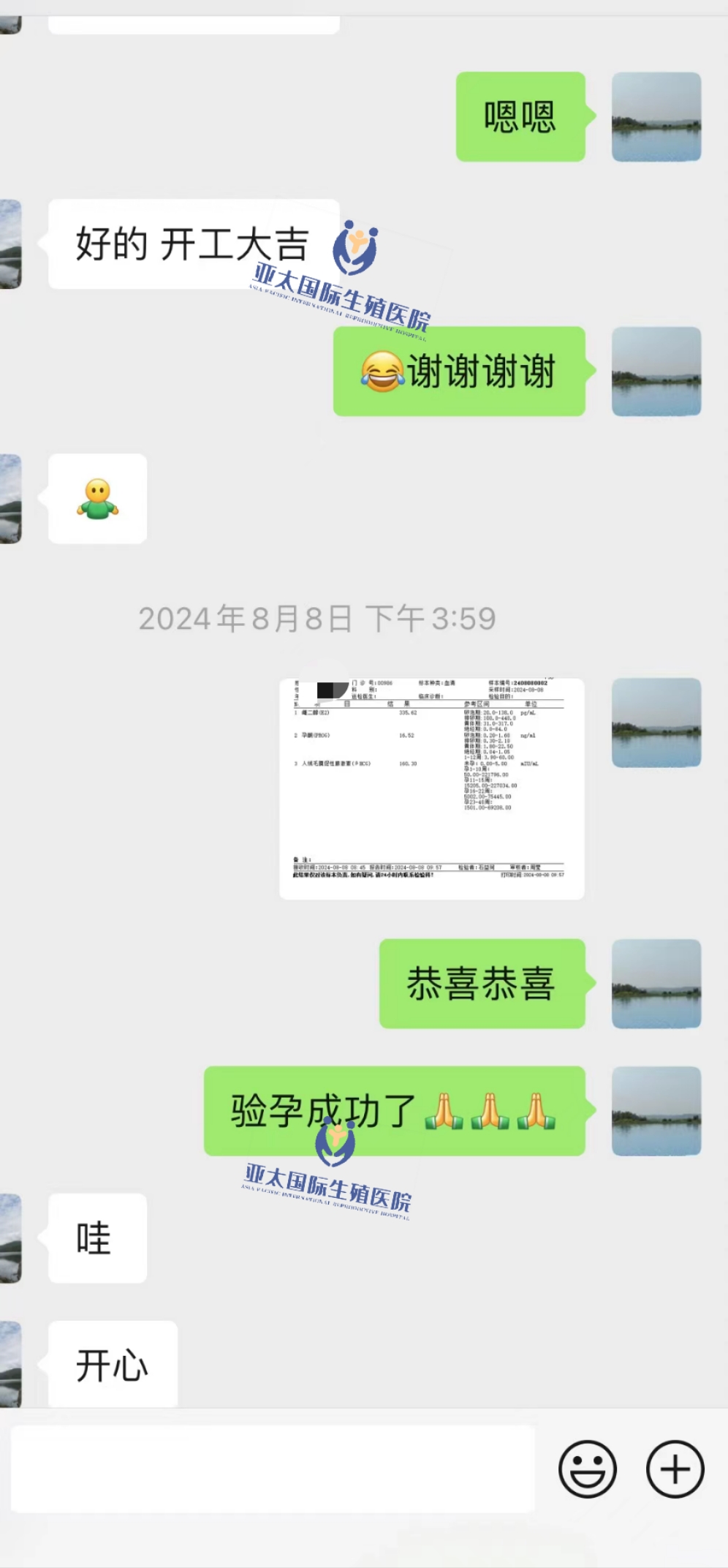Tap the contact avatar beside 好的 开工大吉
The width and height of the screenshot is (728, 1568).
(x=10, y=244)
